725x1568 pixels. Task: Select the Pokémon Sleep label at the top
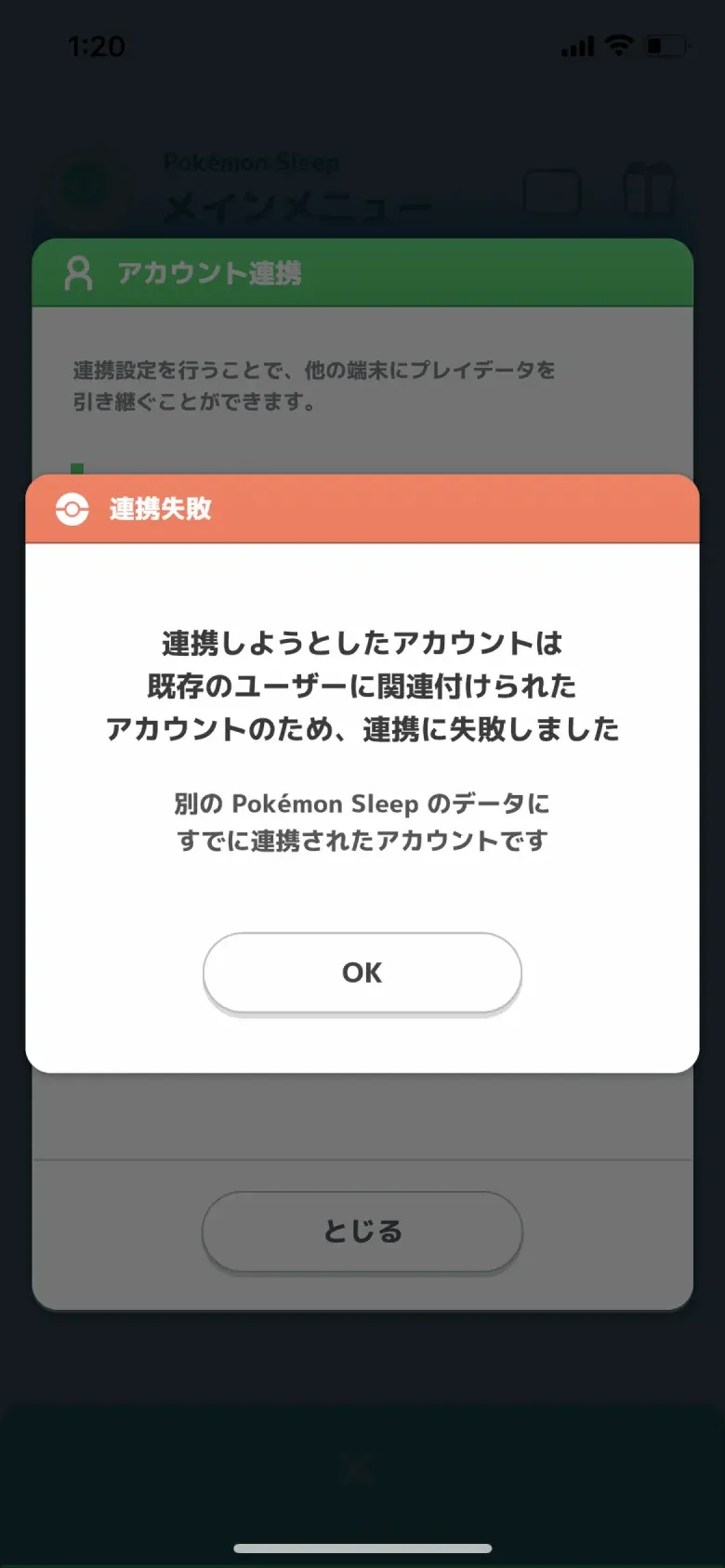tap(251, 163)
